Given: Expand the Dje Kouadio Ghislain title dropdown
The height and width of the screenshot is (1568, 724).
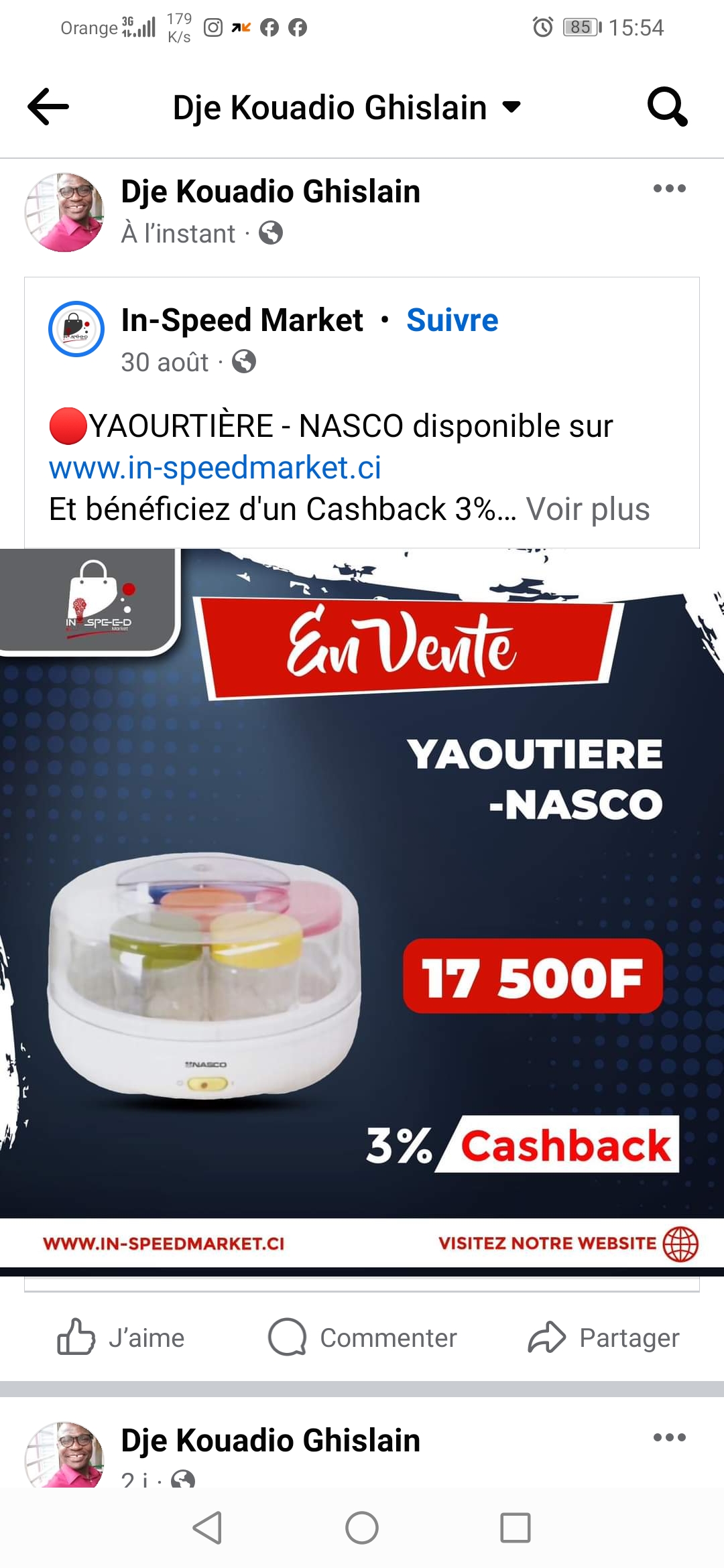Looking at the screenshot, I should (511, 107).
